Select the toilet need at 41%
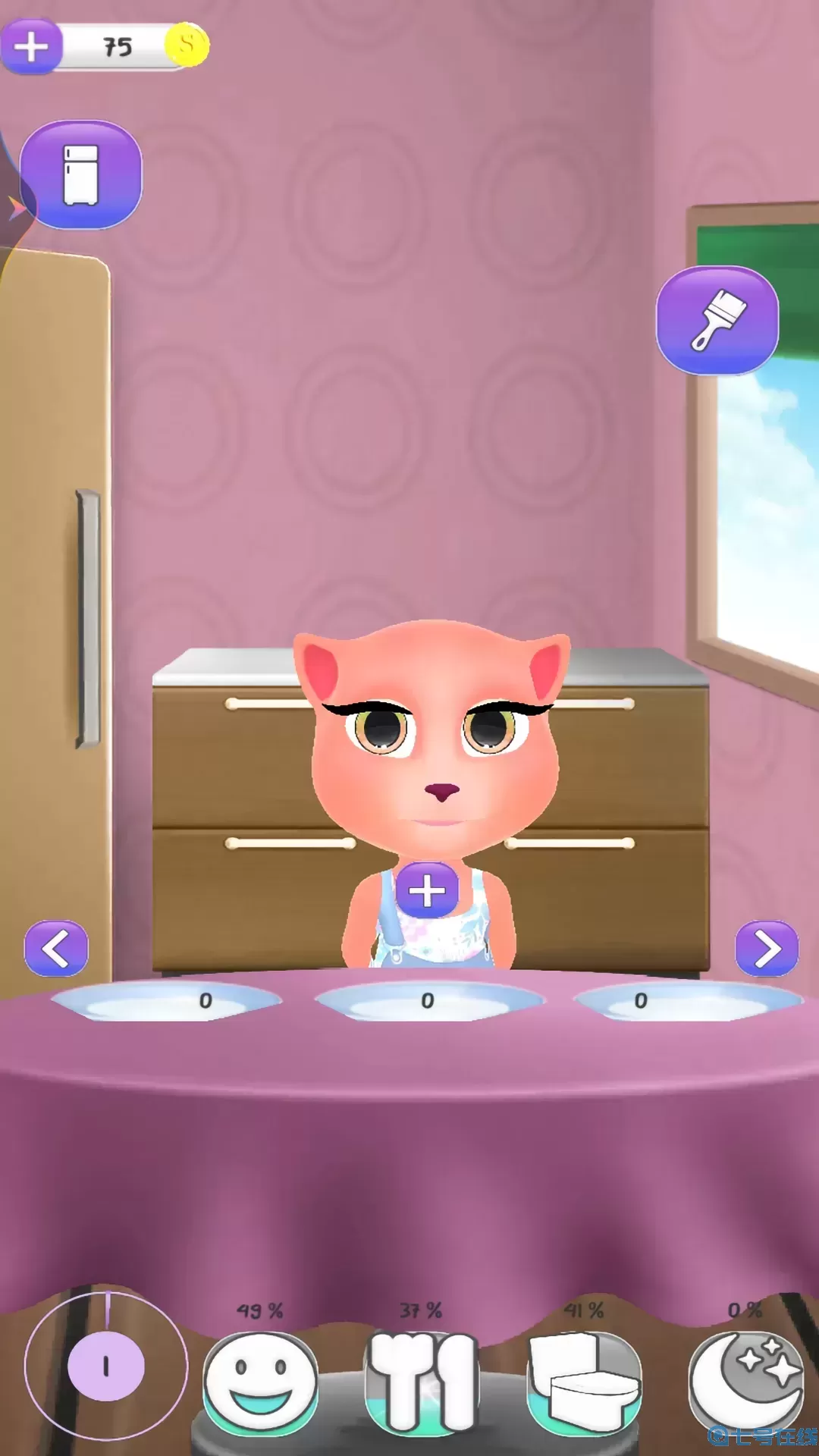 click(585, 1382)
